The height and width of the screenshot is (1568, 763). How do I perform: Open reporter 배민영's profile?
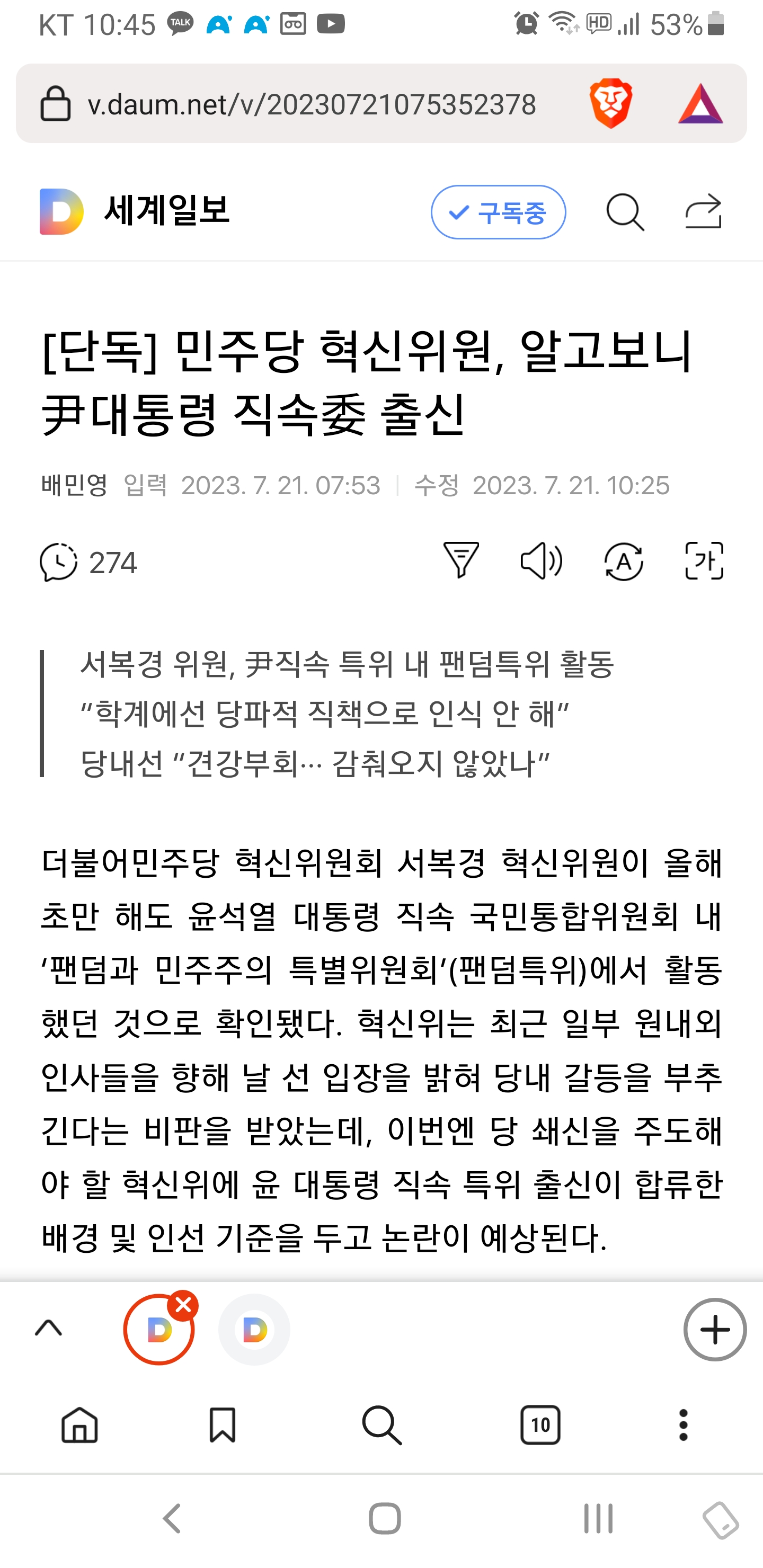click(x=74, y=485)
